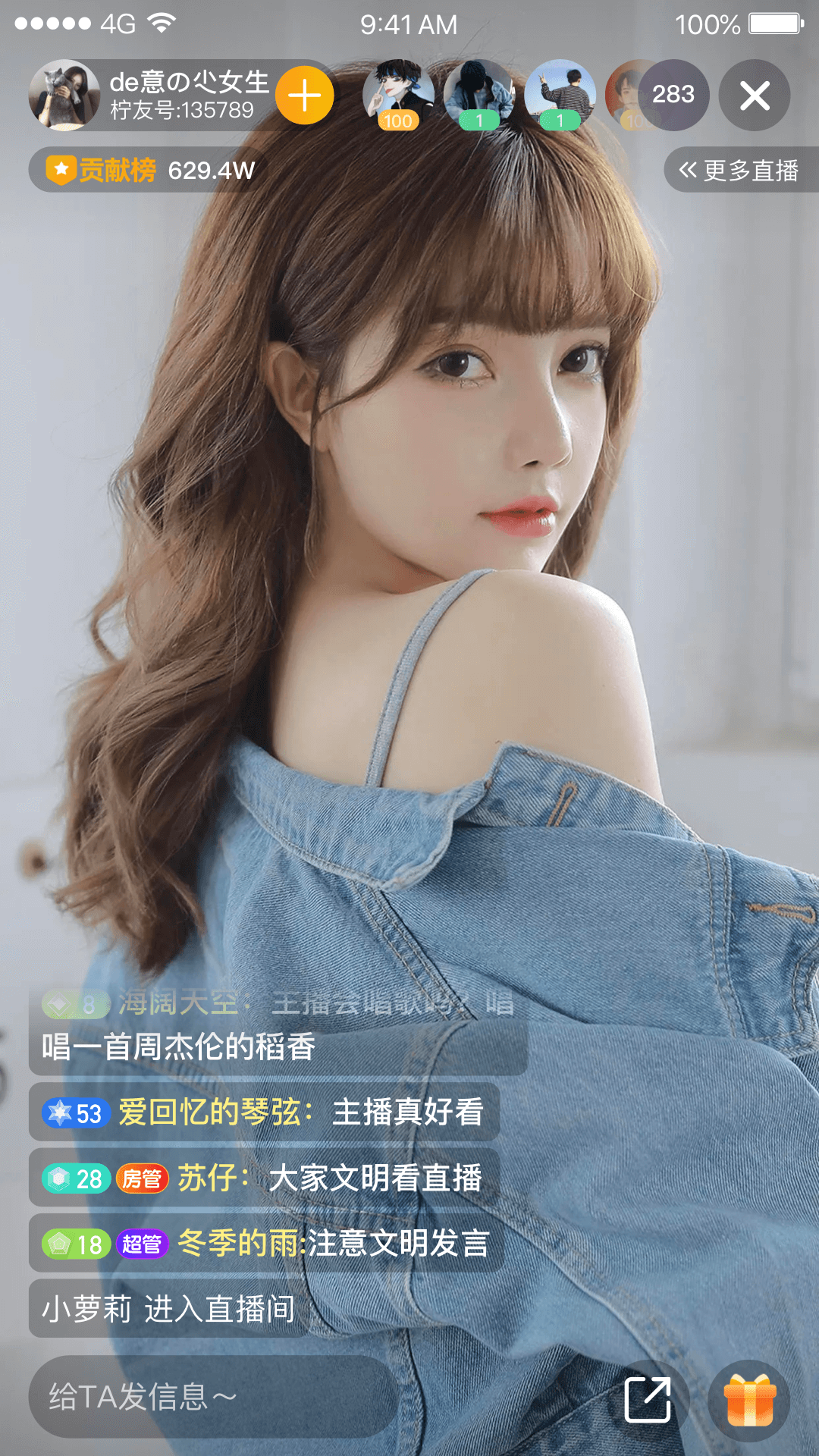This screenshot has height=1456, width=819.
Task: Open 更多直播 to see more streams
Action: coord(739,170)
